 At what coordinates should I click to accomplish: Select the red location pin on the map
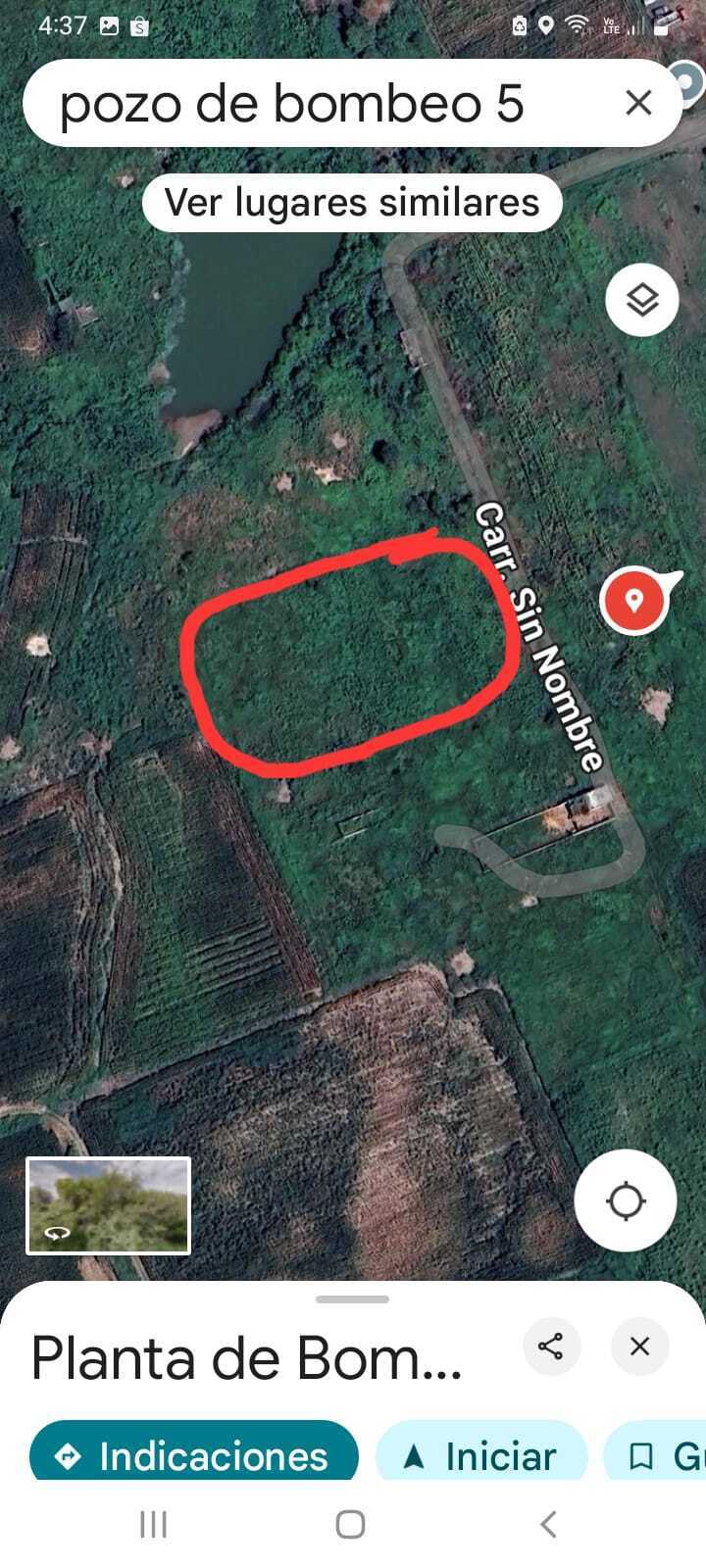[634, 600]
